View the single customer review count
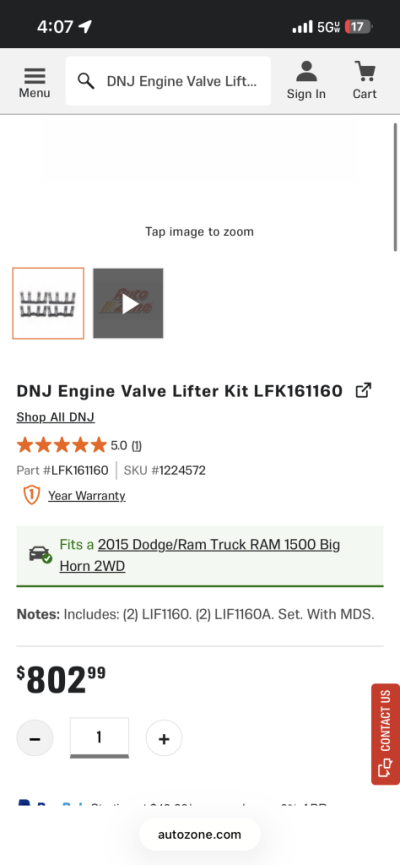The width and height of the screenshot is (400, 865). (136, 445)
